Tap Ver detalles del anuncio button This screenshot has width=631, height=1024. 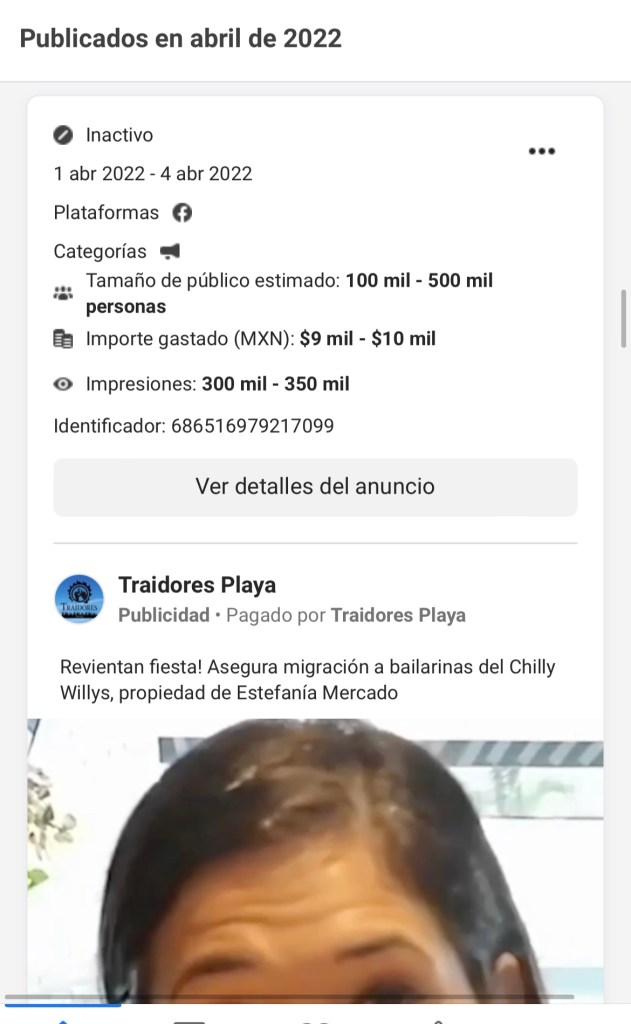(315, 487)
